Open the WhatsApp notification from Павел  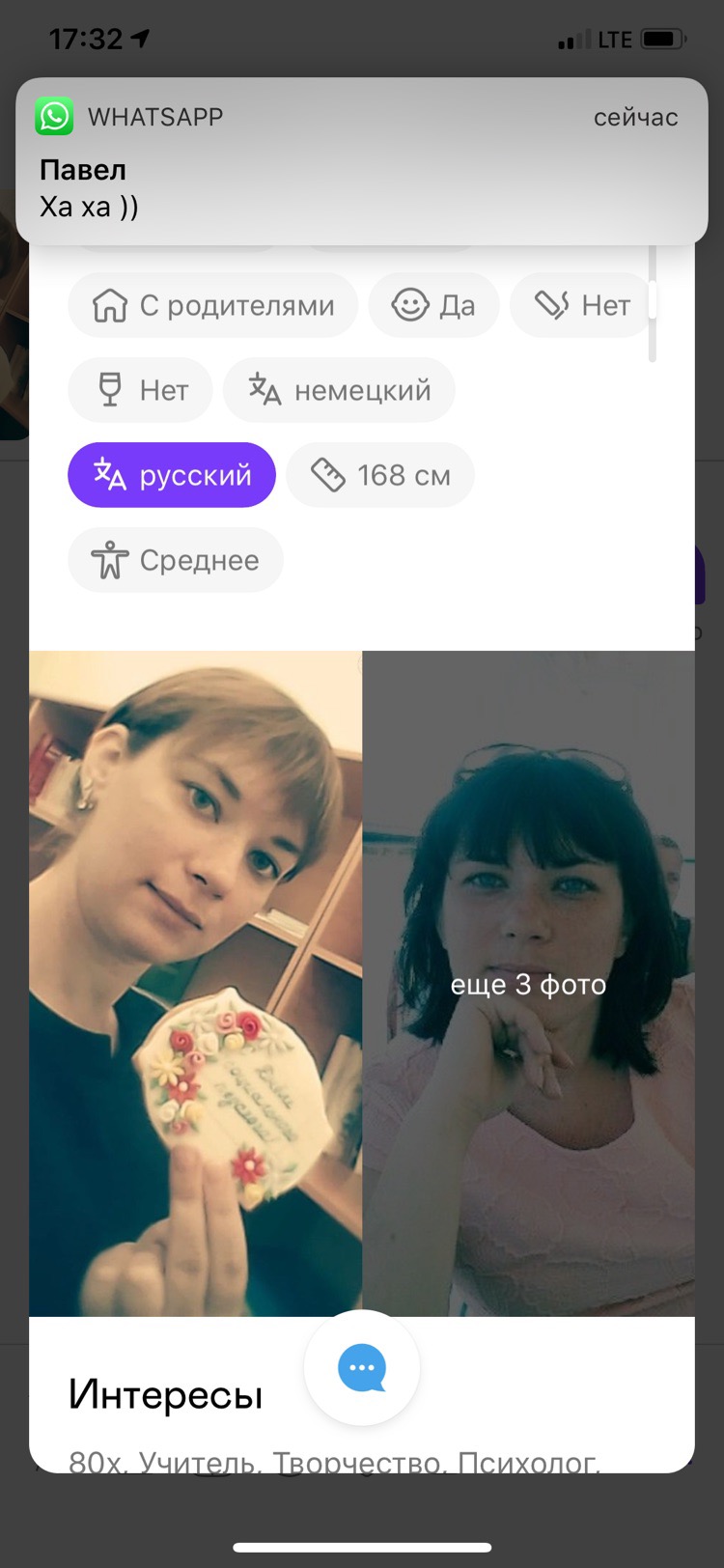[x=362, y=160]
